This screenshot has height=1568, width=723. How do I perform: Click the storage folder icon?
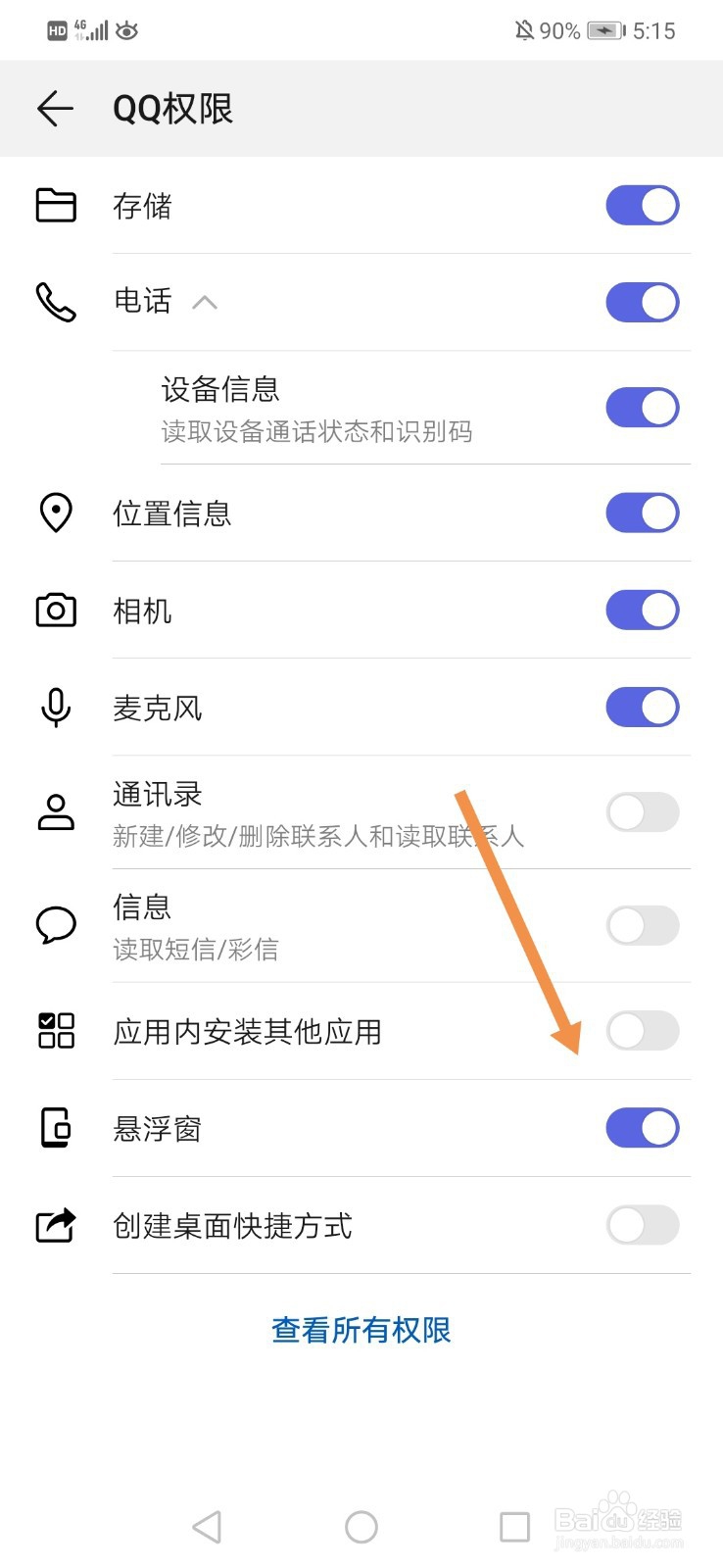tap(55, 206)
